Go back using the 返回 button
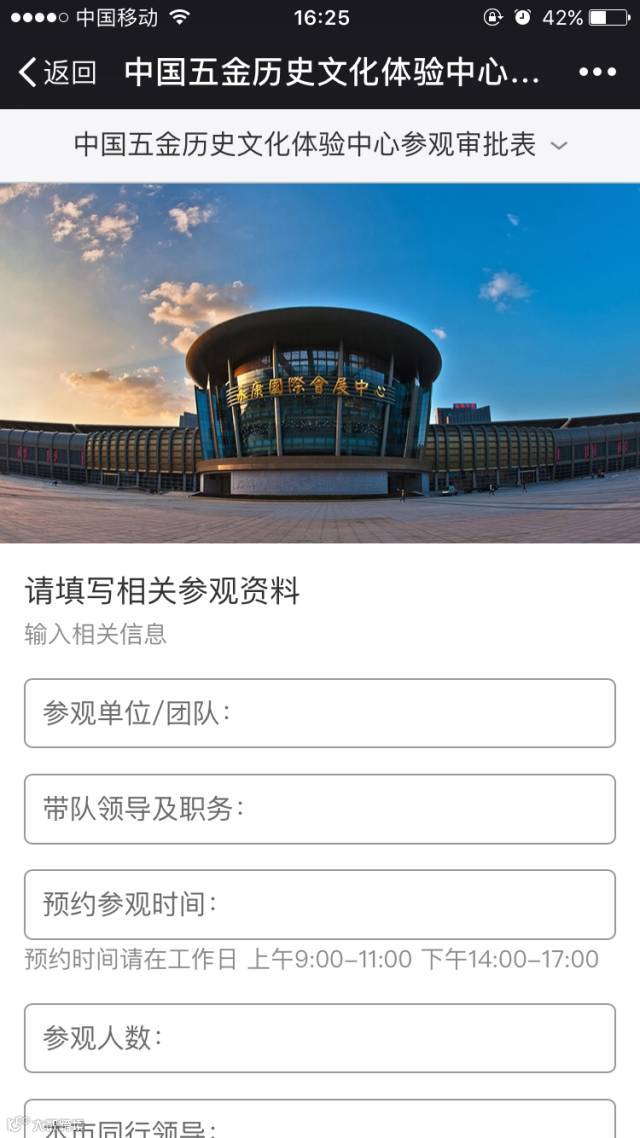Screen dimensions: 640x1138 [x=57, y=72]
